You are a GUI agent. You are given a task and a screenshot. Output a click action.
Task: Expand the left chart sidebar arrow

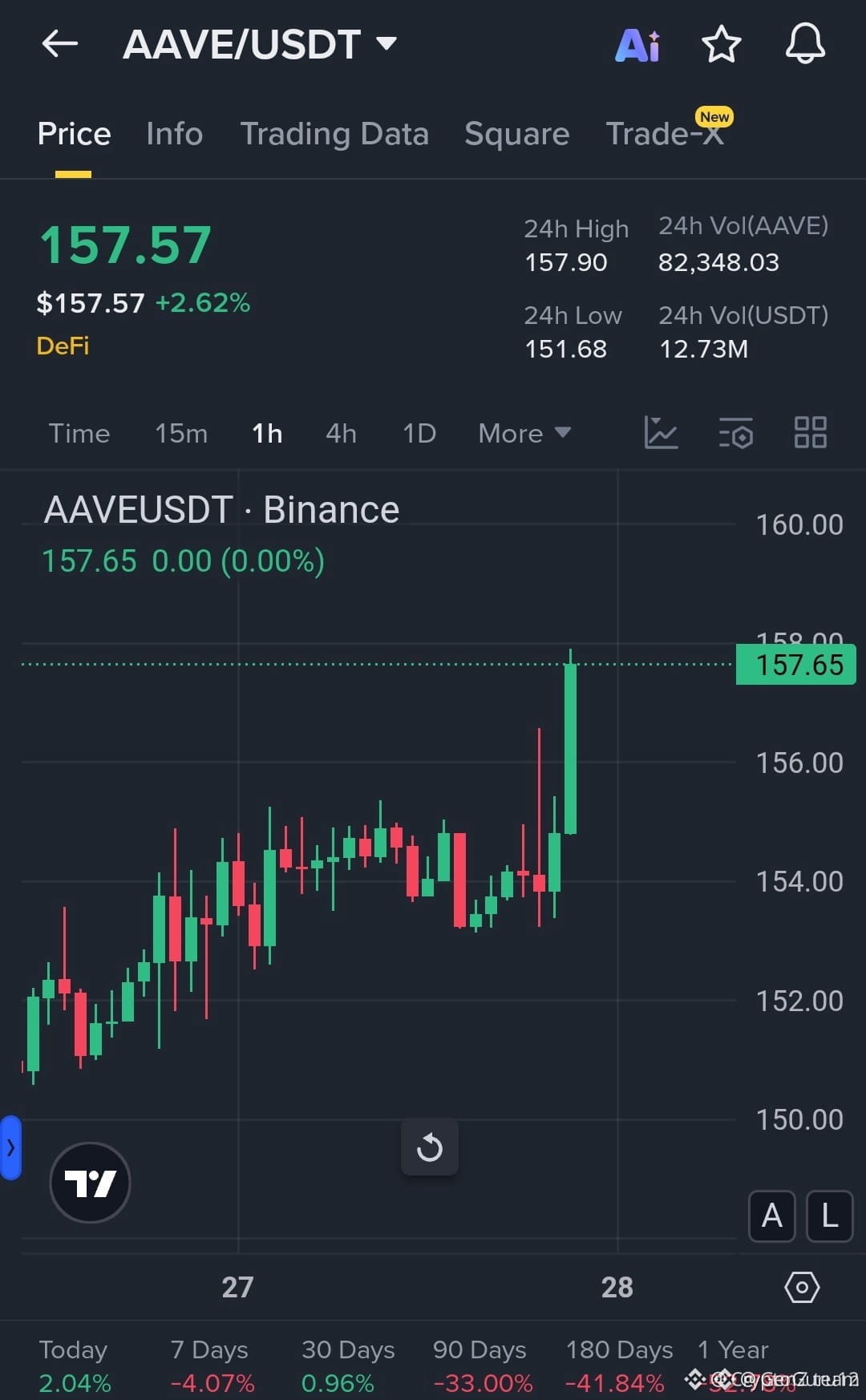(x=11, y=1148)
